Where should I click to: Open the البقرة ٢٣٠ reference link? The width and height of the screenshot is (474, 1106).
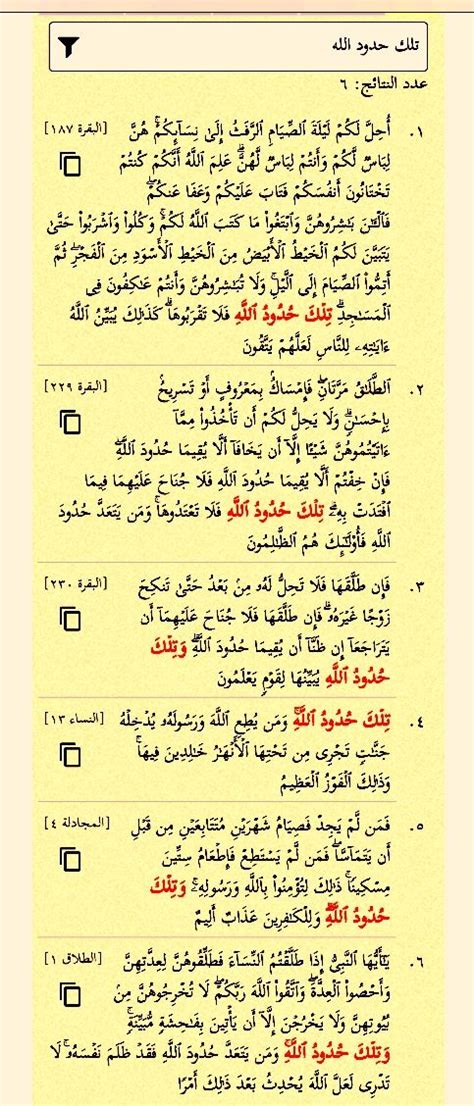click(x=75, y=583)
